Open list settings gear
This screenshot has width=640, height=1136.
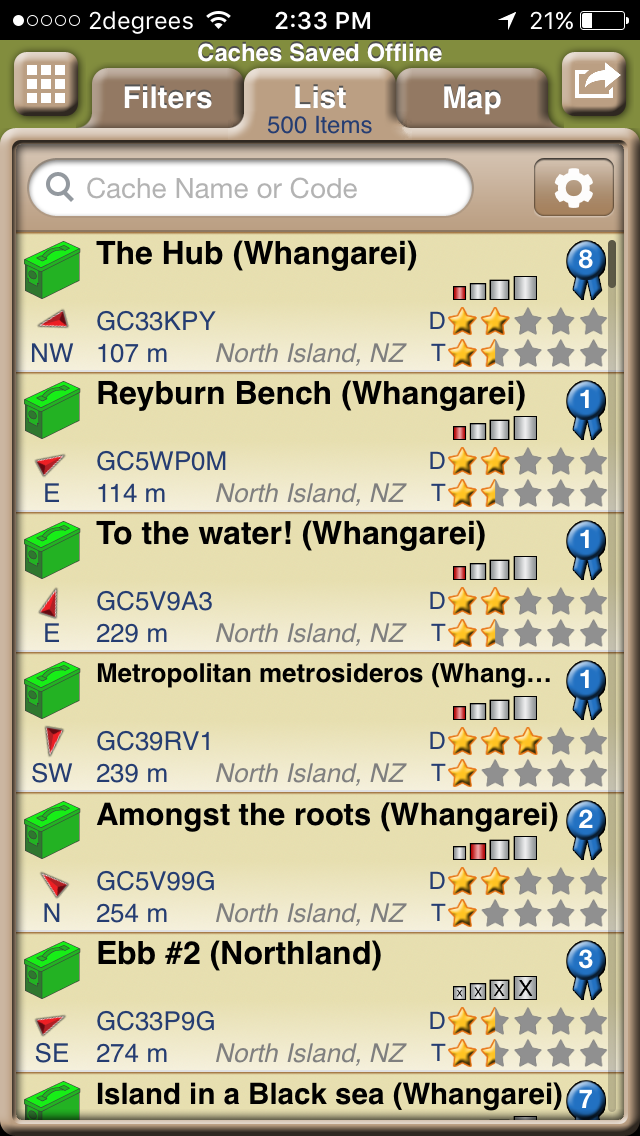(574, 188)
